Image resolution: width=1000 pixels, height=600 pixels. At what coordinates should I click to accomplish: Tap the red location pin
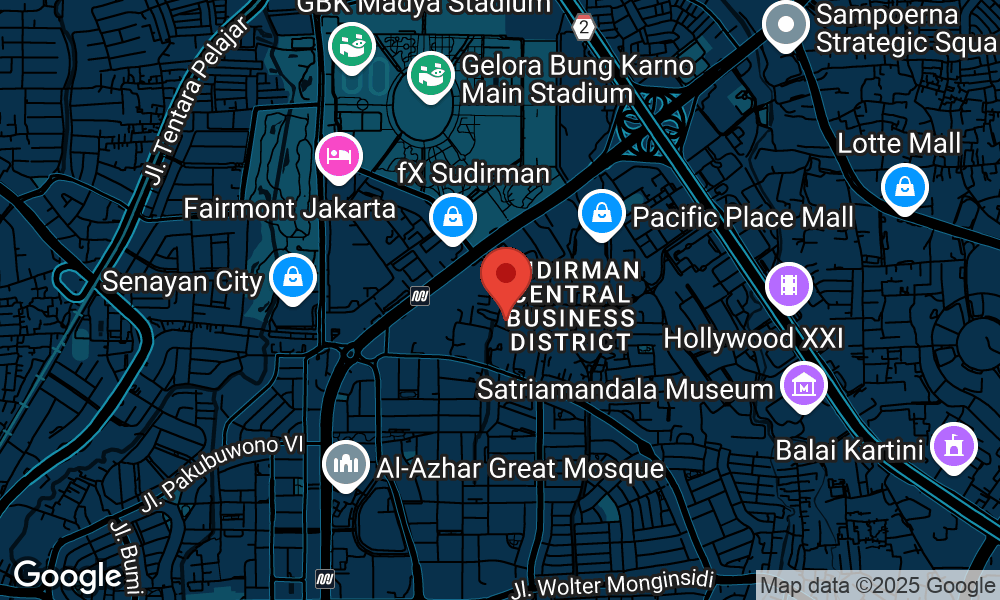point(506,275)
